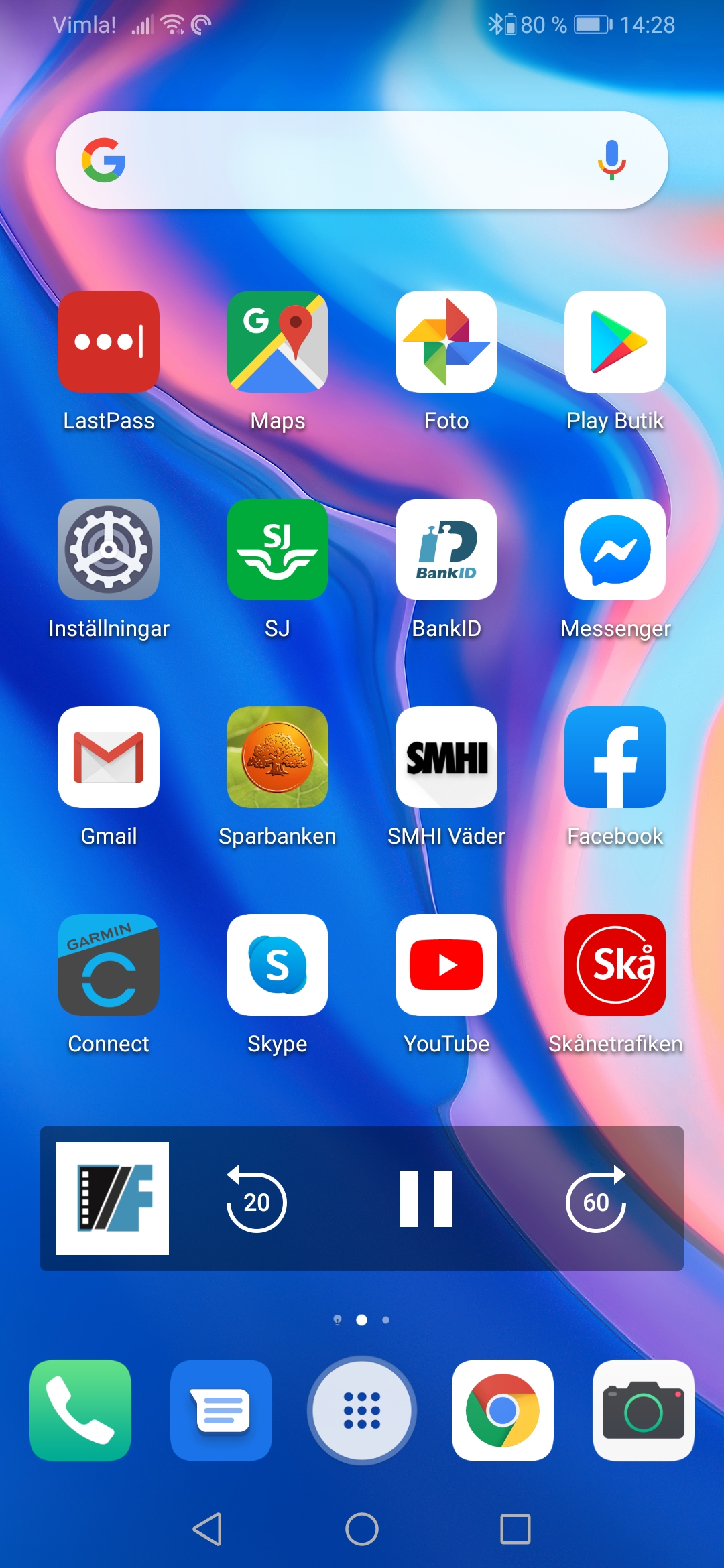Screen dimensions: 724x1568
Task: Open Inställningar
Action: pos(109,549)
